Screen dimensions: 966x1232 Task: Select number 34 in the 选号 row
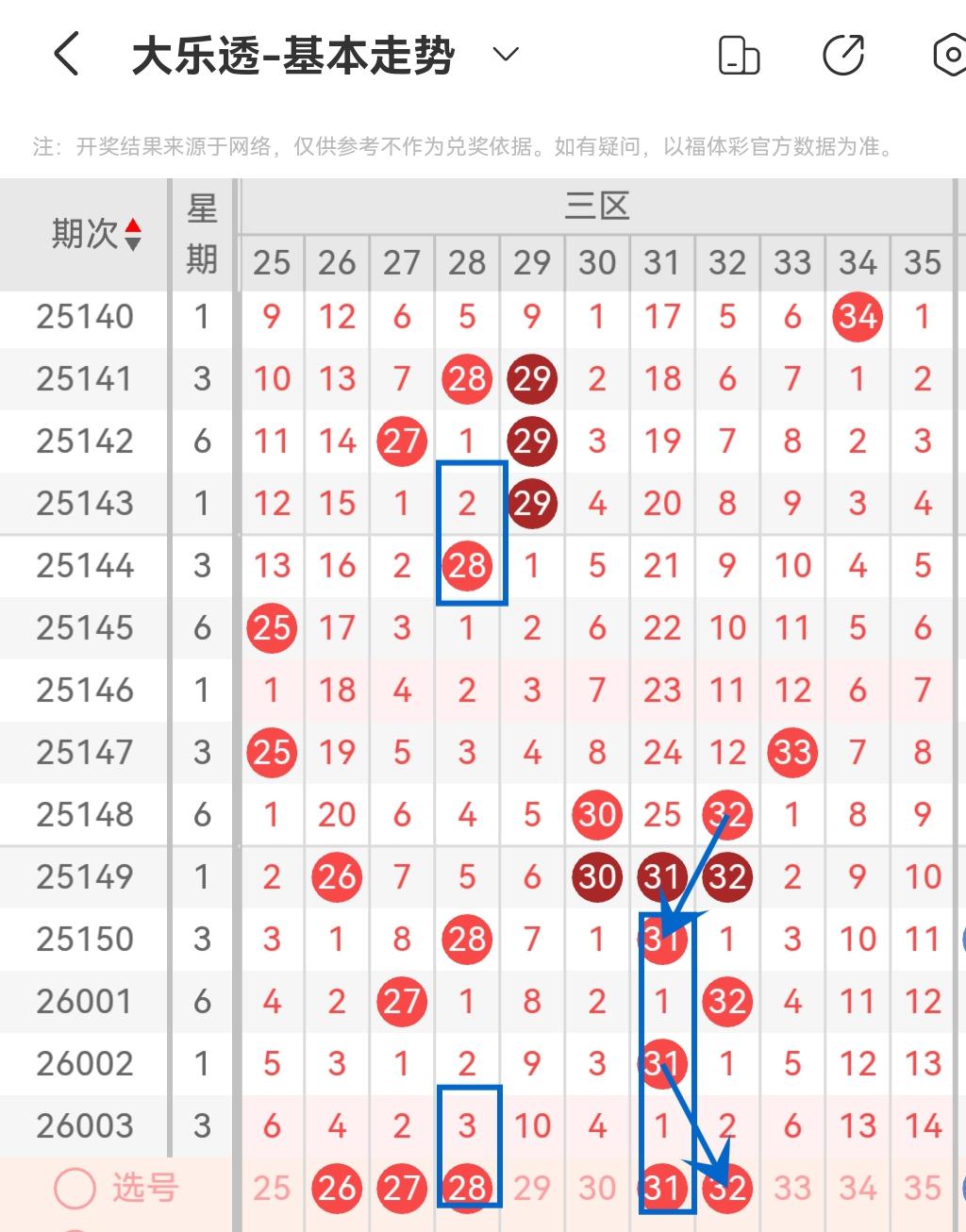[858, 1189]
